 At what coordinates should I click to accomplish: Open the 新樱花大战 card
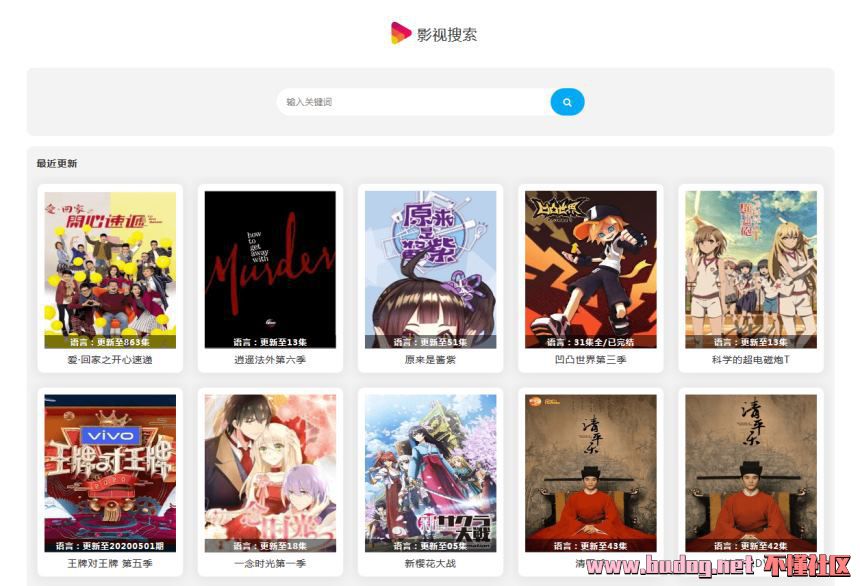(x=430, y=473)
